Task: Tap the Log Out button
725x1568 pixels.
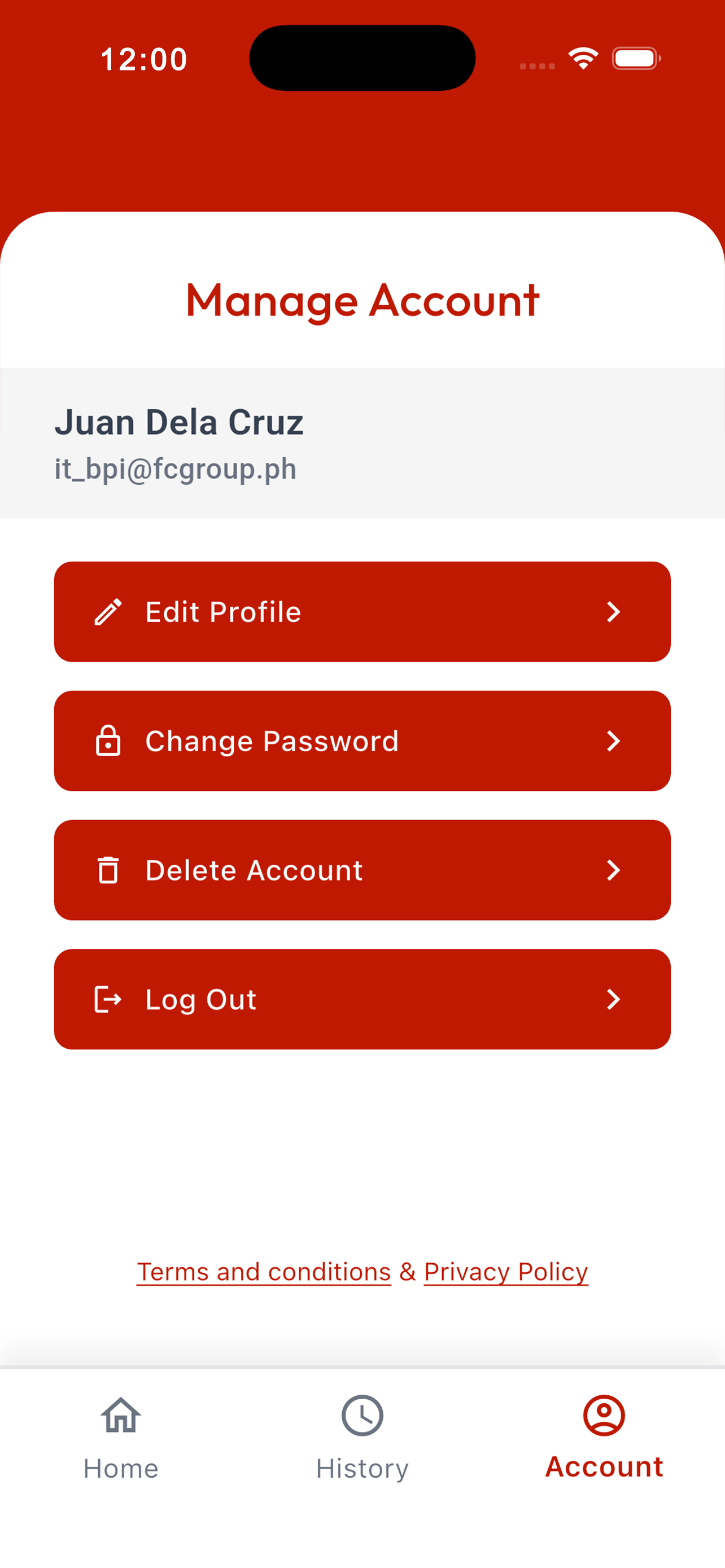Action: pos(362,999)
